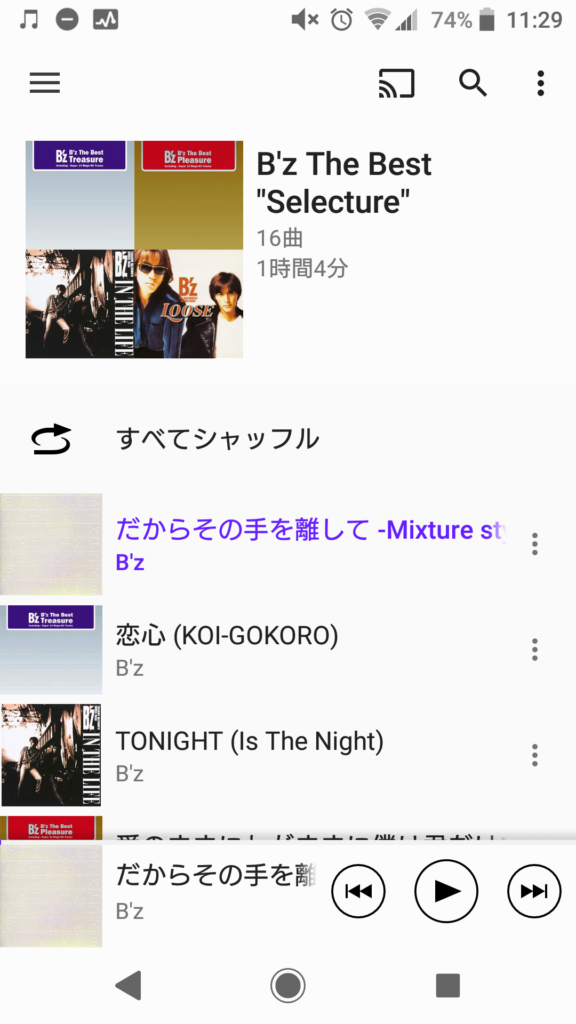The width and height of the screenshot is (576, 1024).
Task: Start playback with the play button
Action: coord(446,891)
